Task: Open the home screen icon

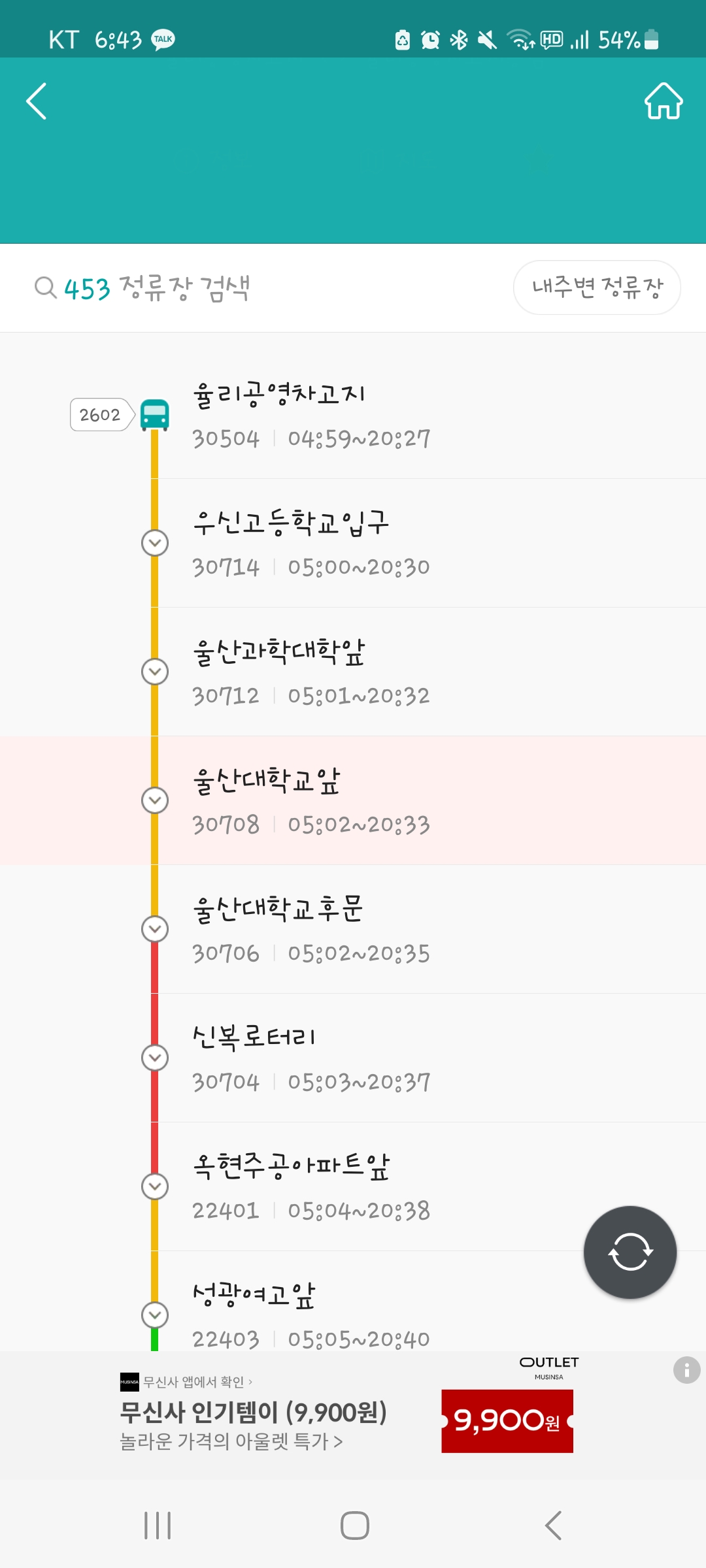Action: tap(664, 101)
